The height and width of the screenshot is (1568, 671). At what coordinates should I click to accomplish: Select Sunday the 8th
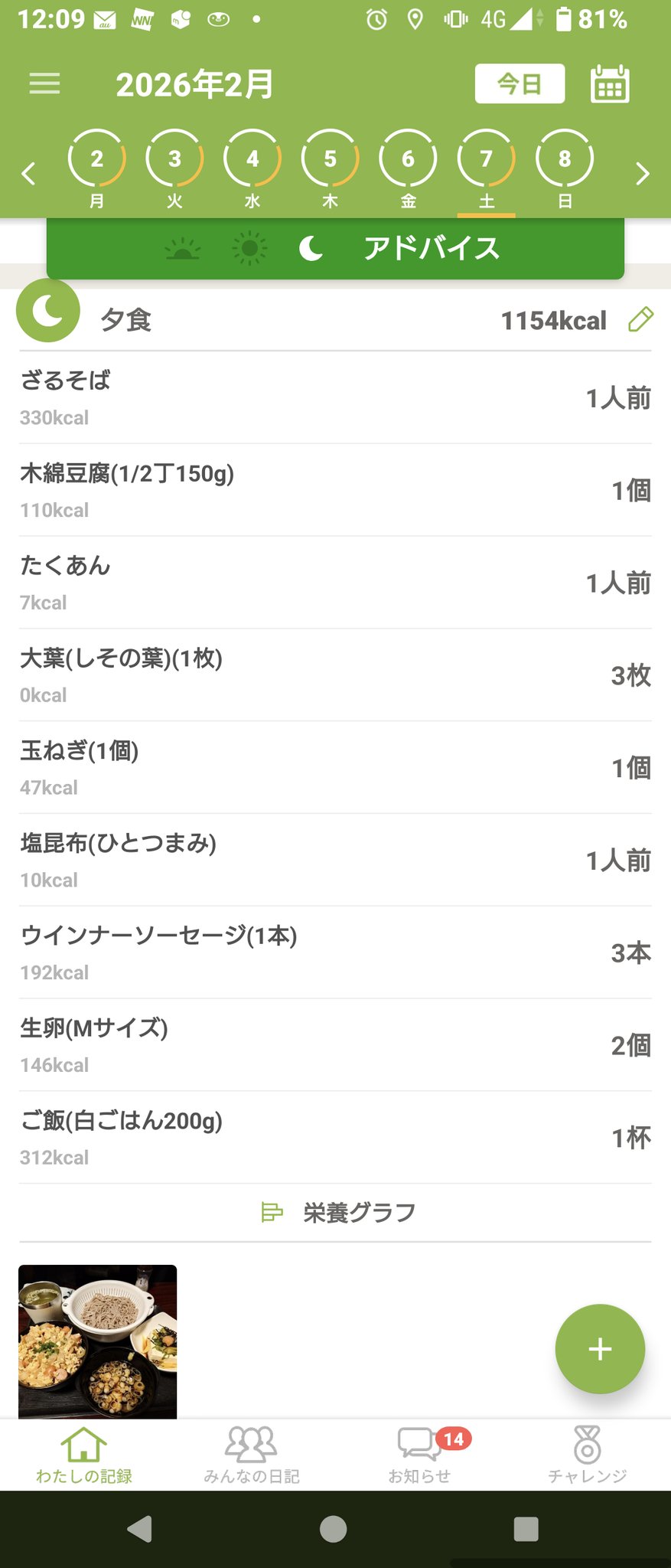coord(564,168)
